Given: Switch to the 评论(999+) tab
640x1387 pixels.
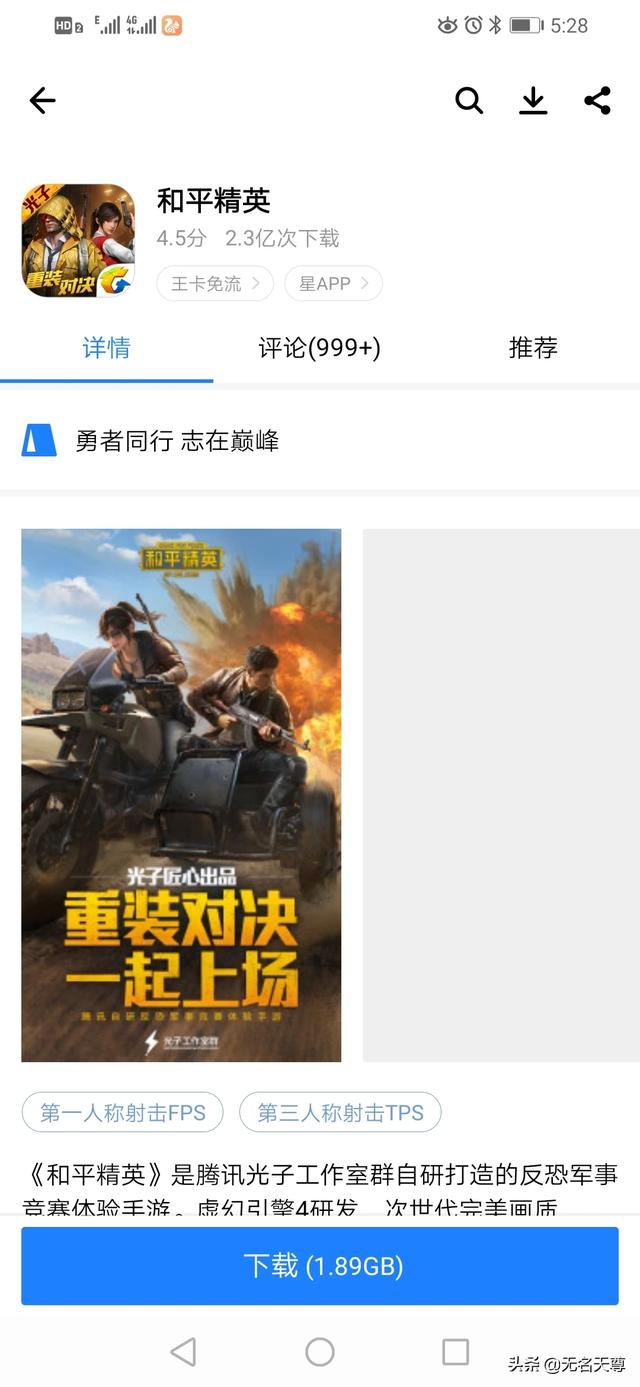Looking at the screenshot, I should tap(319, 348).
